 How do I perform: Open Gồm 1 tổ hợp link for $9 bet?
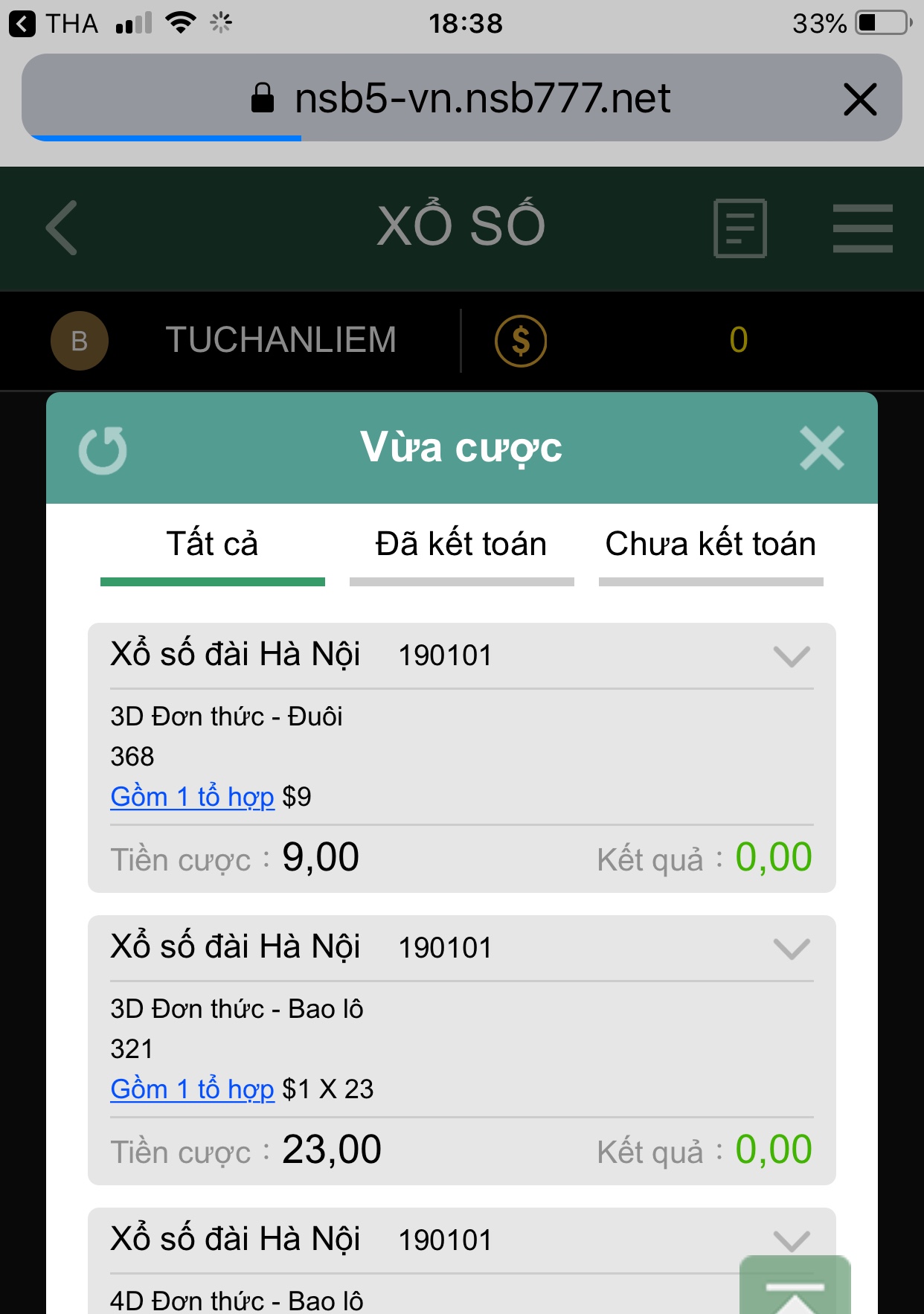pos(192,797)
